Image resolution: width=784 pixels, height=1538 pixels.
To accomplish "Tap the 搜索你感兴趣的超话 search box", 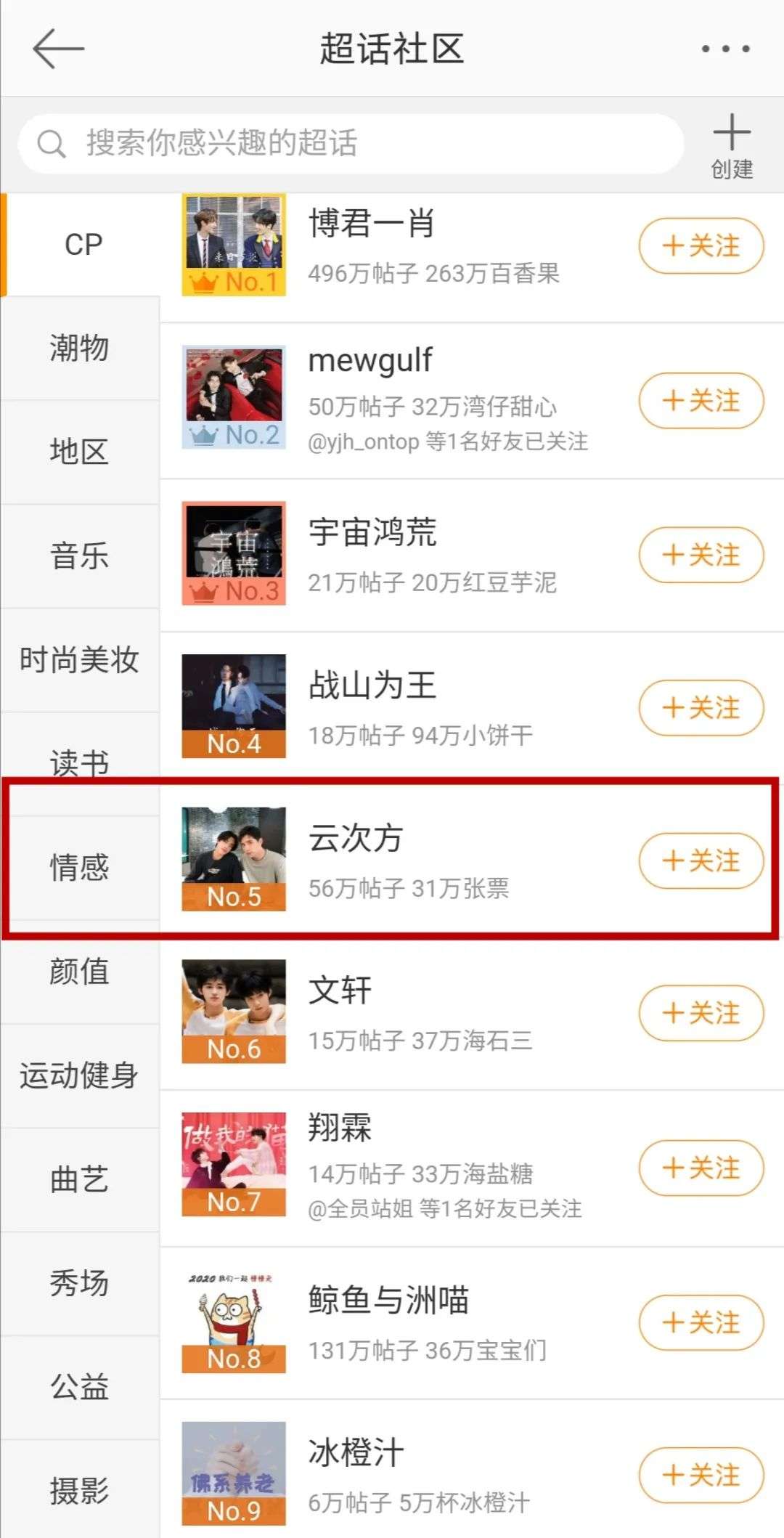I will [x=351, y=143].
